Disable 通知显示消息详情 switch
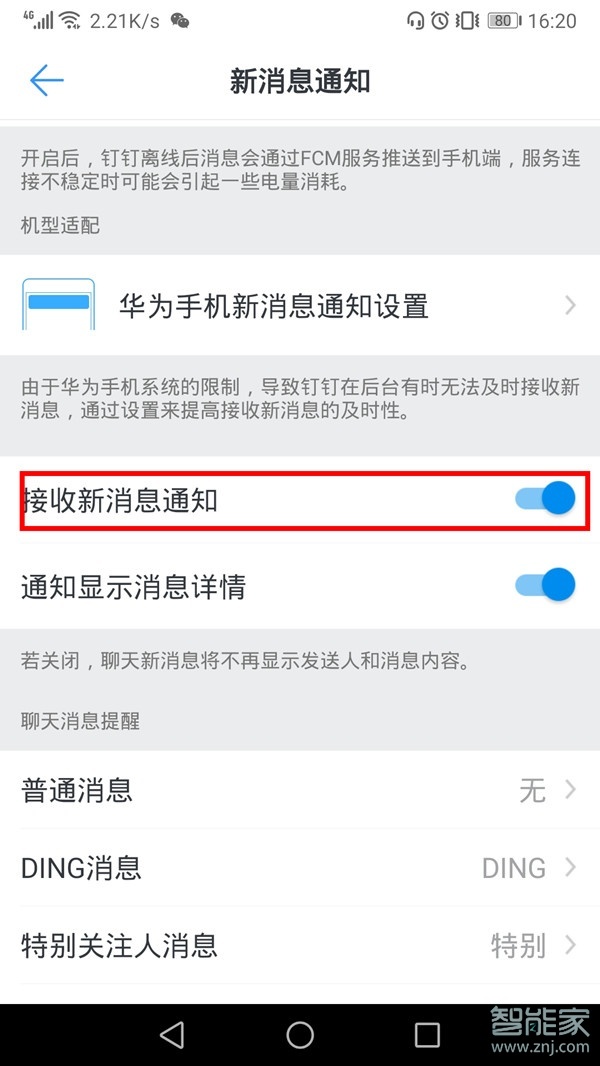 [x=546, y=585]
